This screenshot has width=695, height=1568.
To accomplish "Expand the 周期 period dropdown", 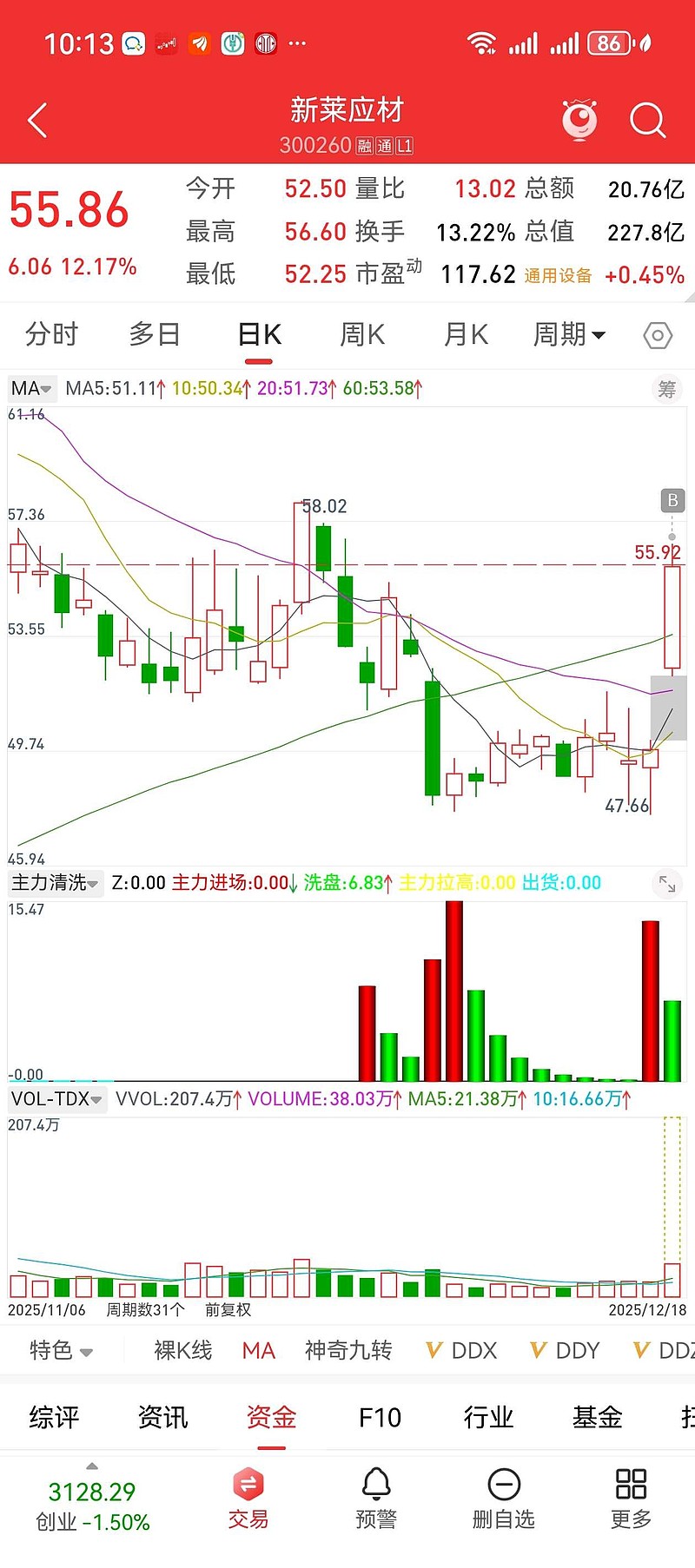I will [569, 334].
